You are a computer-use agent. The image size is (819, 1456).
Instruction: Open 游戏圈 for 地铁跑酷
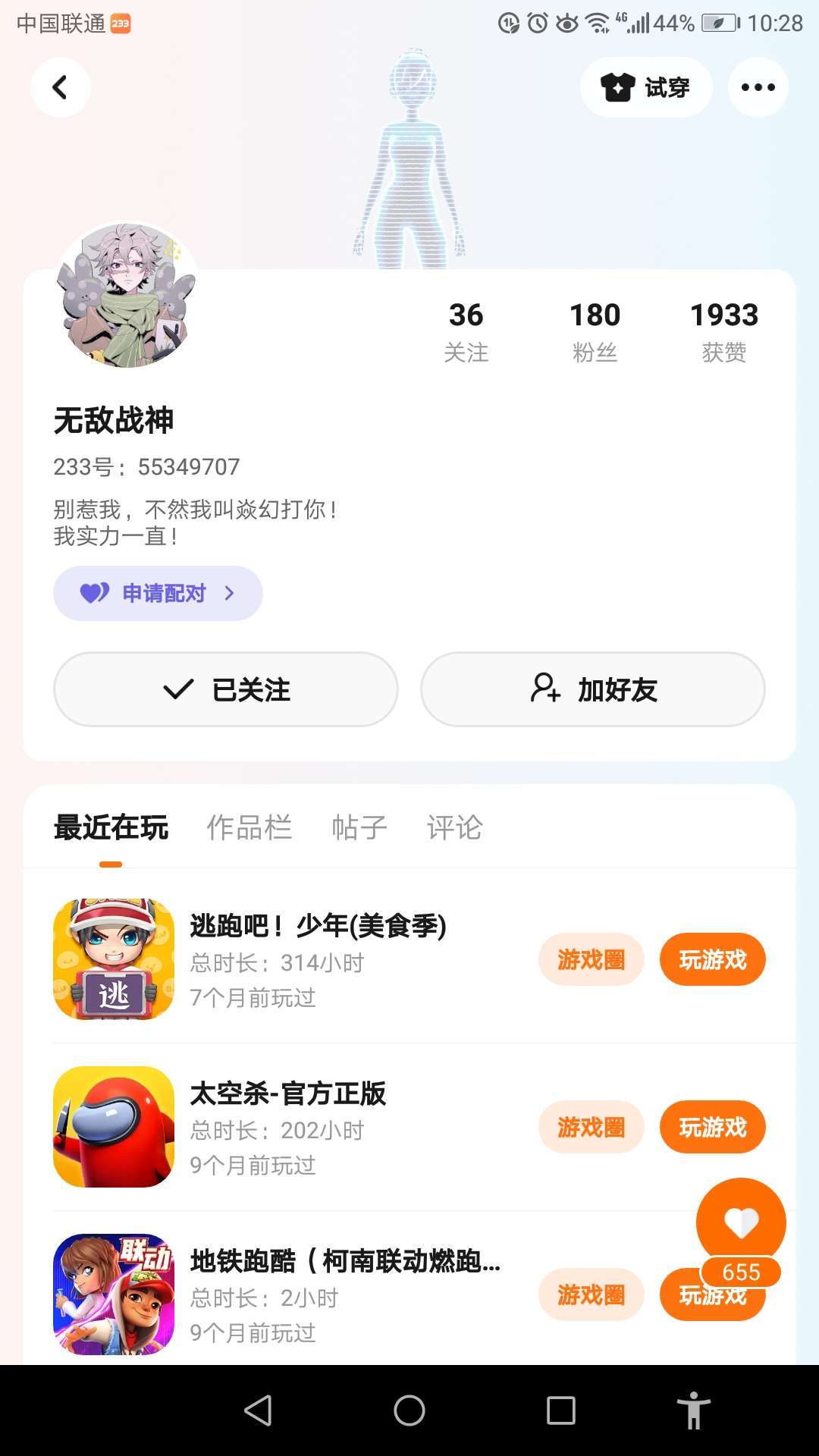[591, 1294]
